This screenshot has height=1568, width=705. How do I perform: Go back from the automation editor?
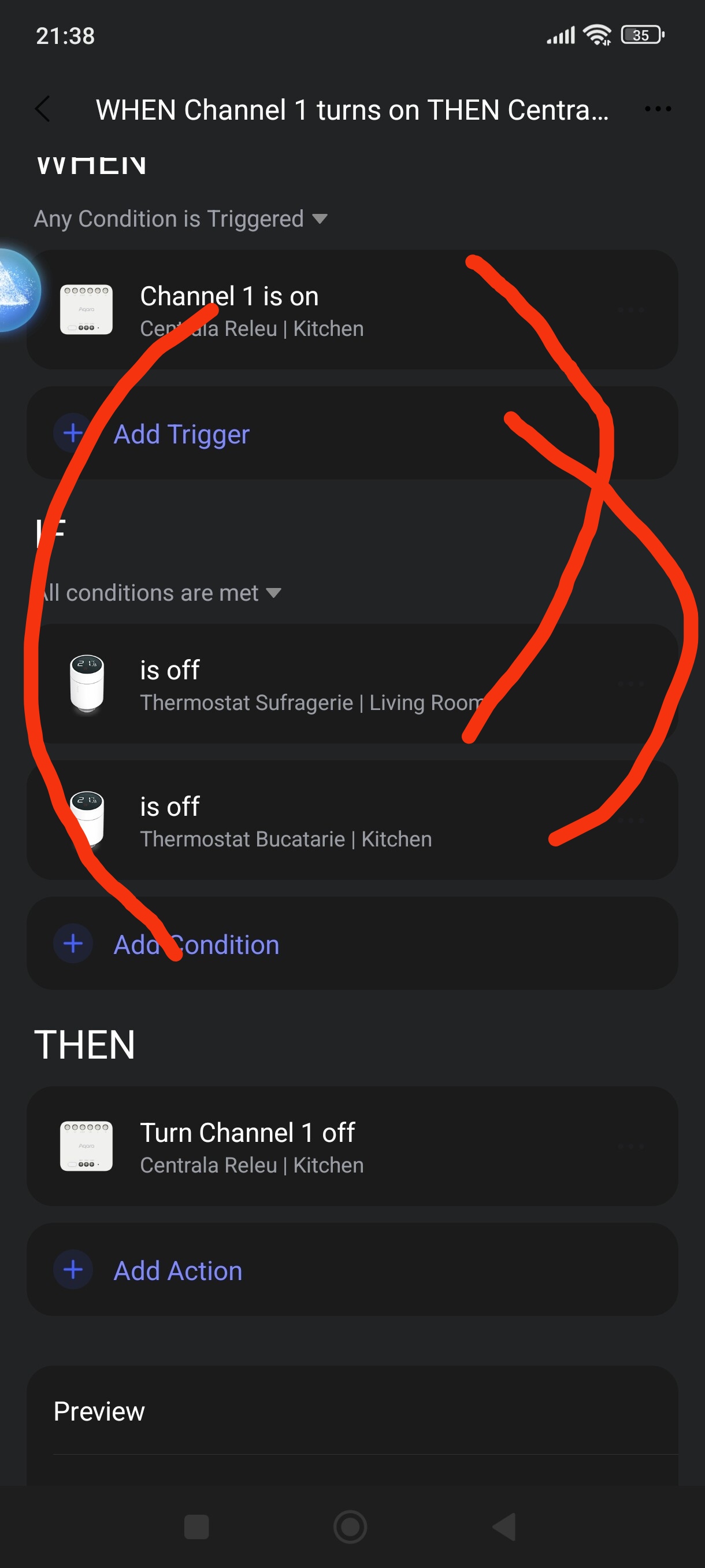point(43,110)
